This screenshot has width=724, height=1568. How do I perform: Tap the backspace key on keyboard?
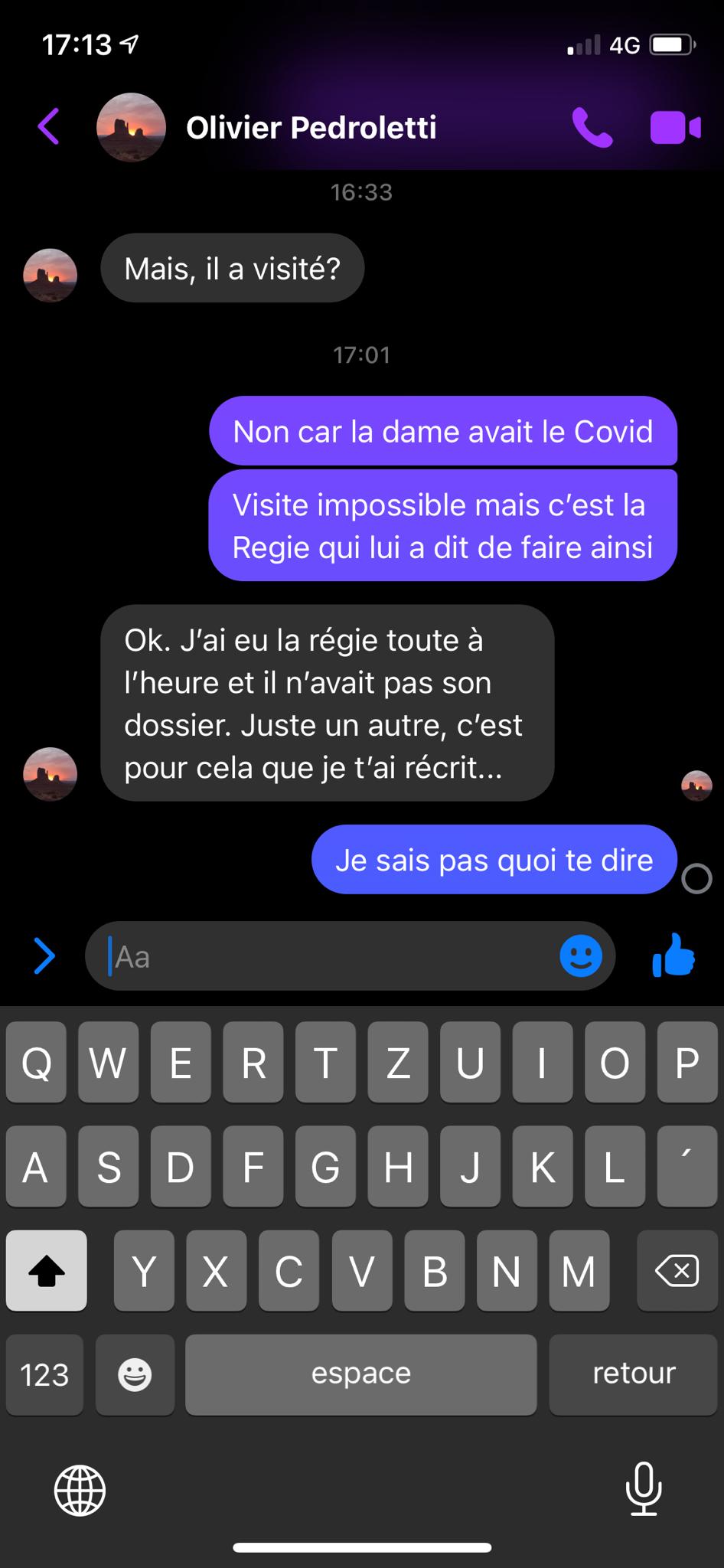click(x=677, y=1272)
